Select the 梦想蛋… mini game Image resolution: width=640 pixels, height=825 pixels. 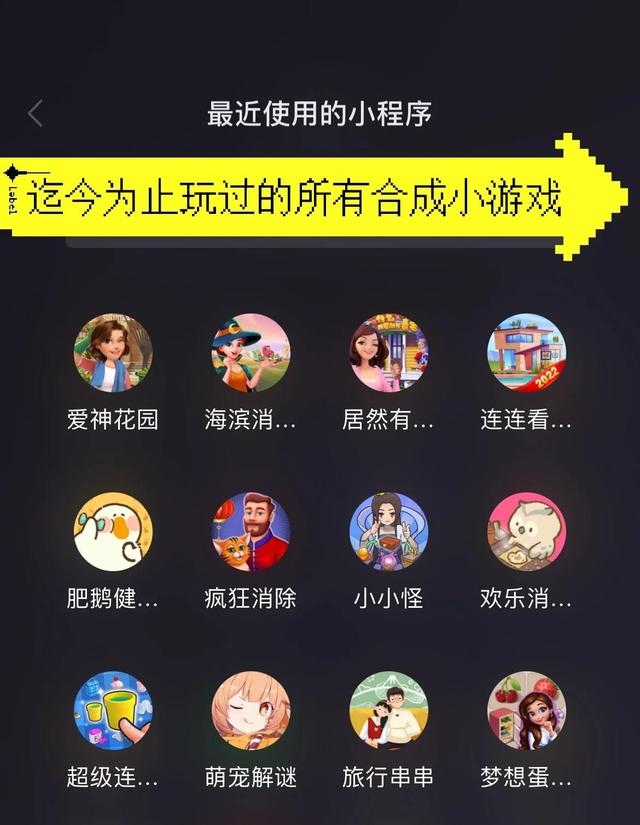point(527,710)
